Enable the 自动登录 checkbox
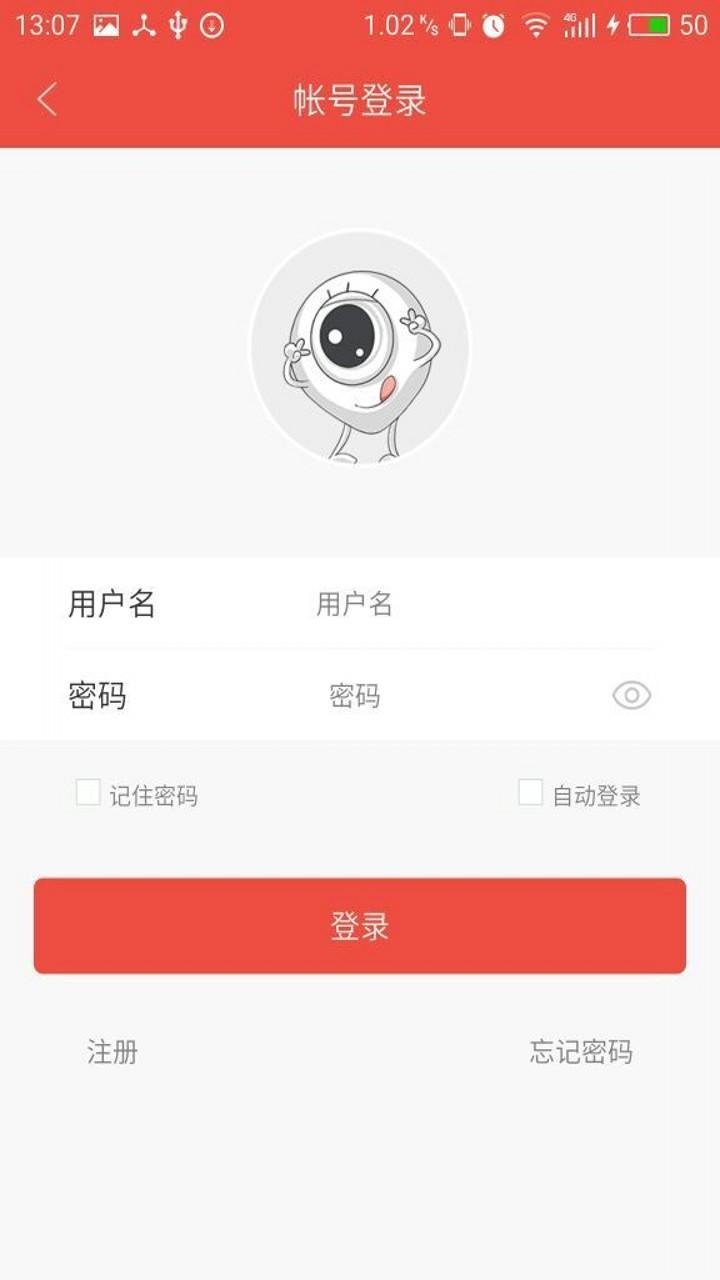The height and width of the screenshot is (1280, 720). (x=530, y=794)
